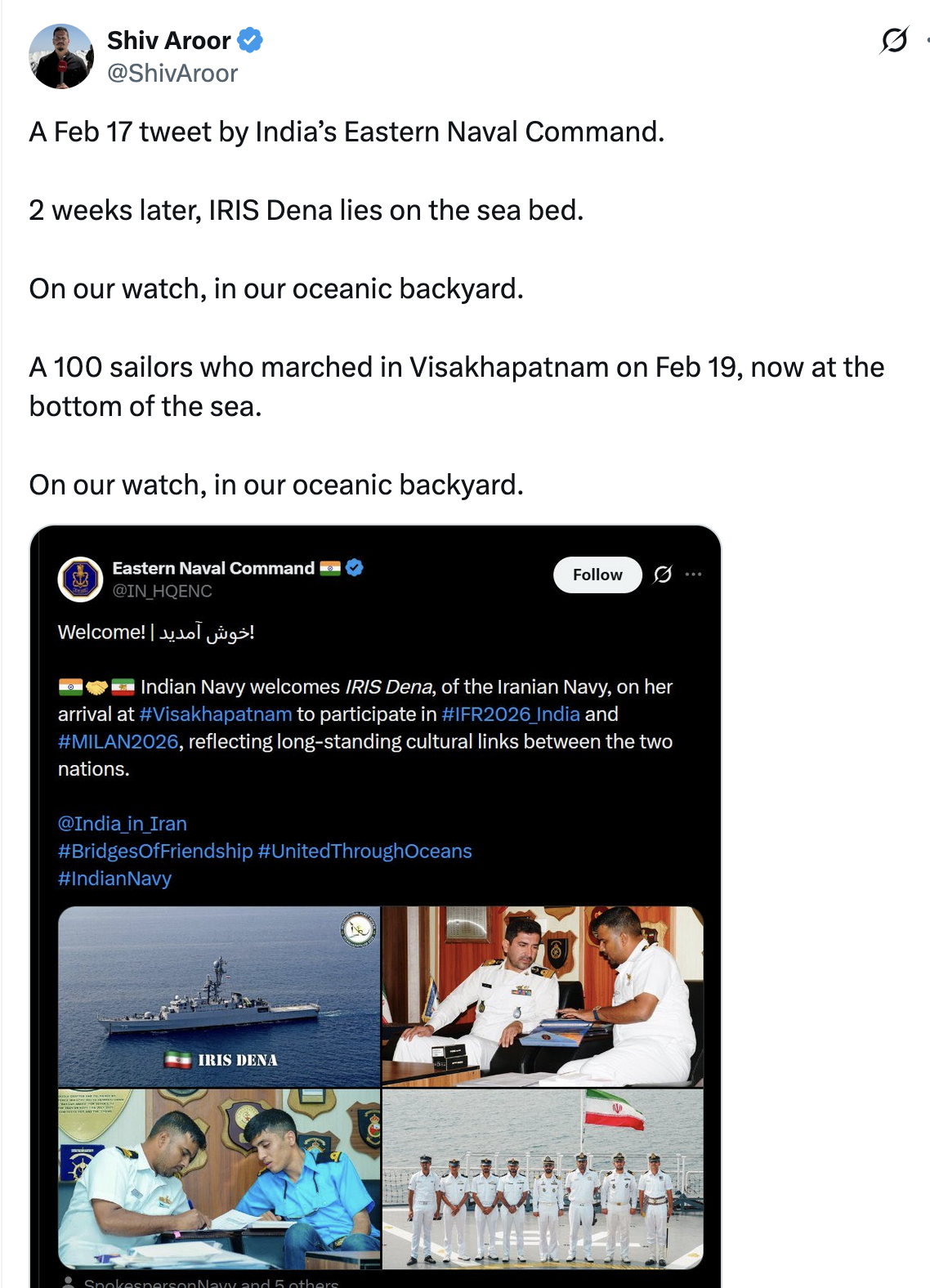930x1288 pixels.
Task: Open the #Visakhapatnam hashtag
Action: click(215, 714)
